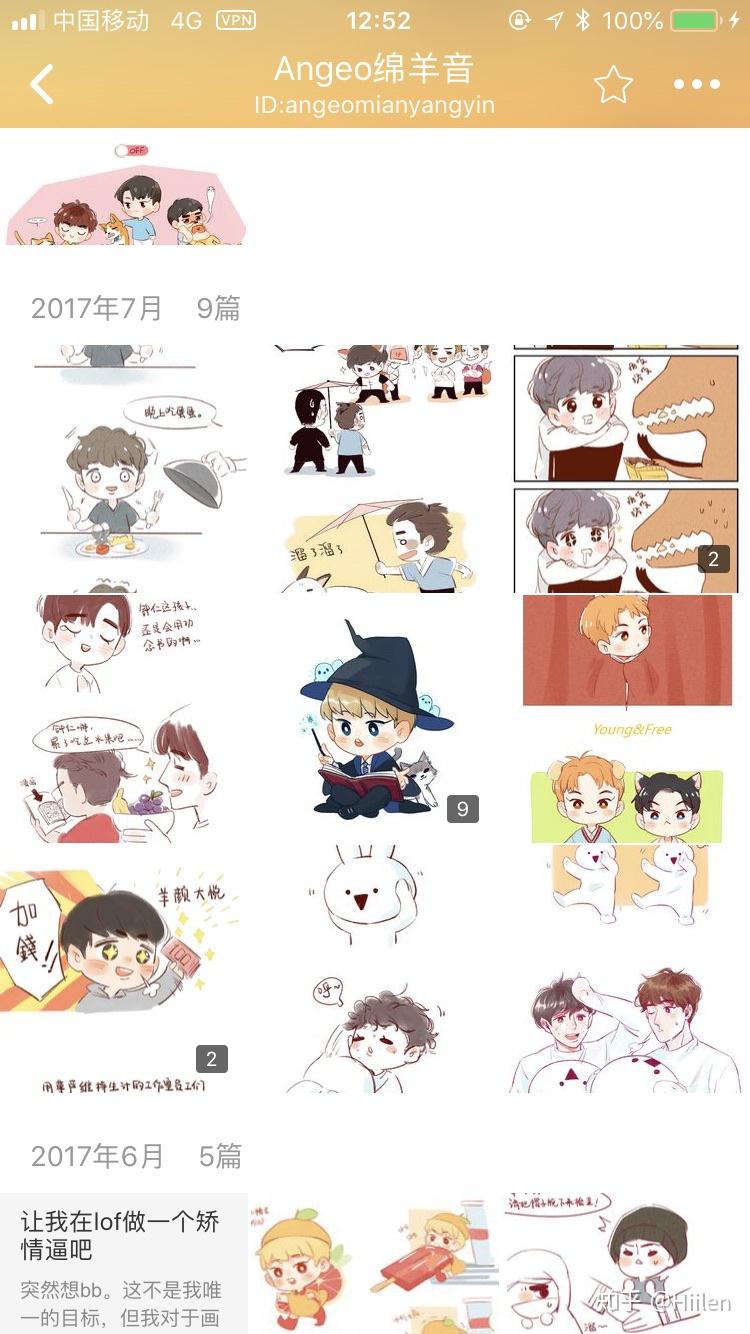
Task: Open the text post 让我在lof做一个矫情逼吧
Action: tap(123, 1262)
